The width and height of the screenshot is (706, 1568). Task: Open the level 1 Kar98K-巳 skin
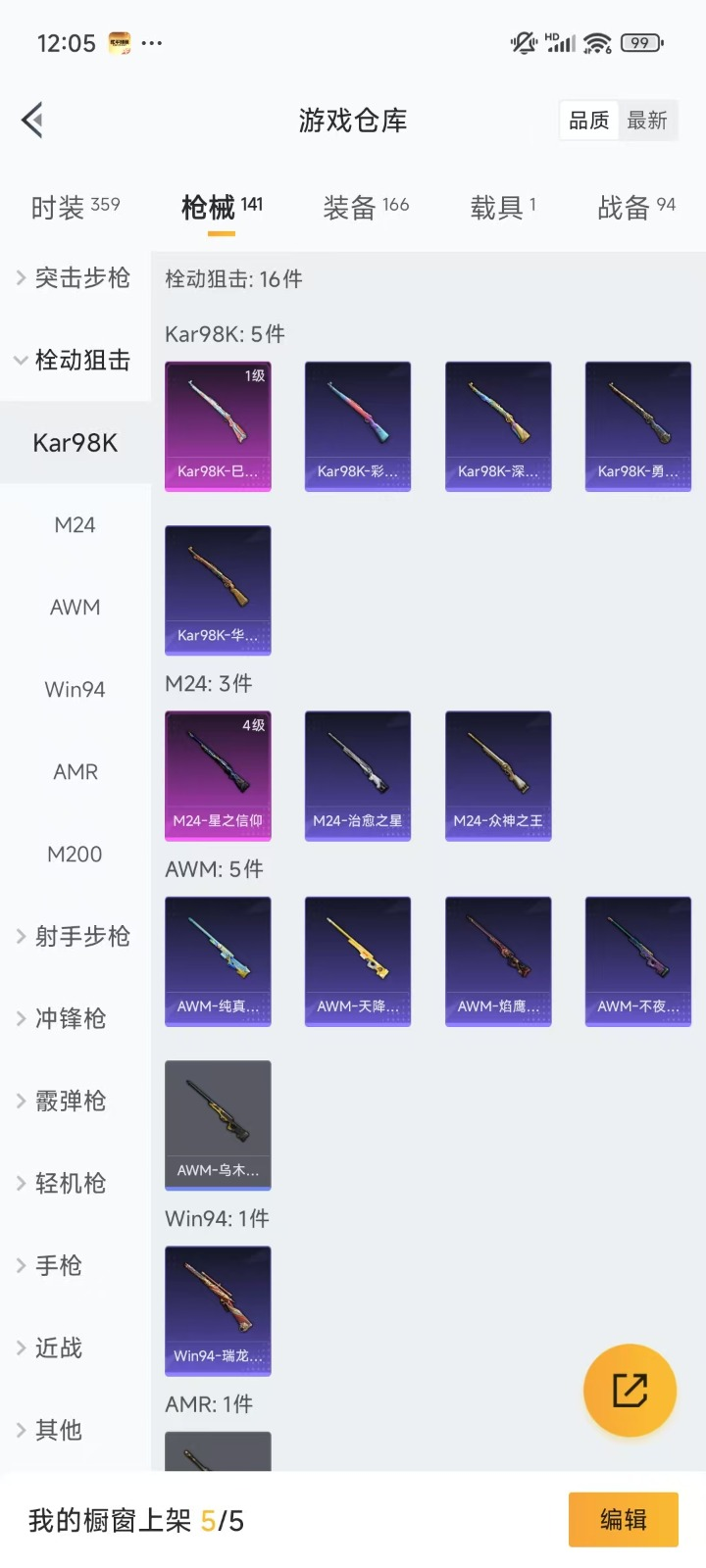pyautogui.click(x=218, y=425)
